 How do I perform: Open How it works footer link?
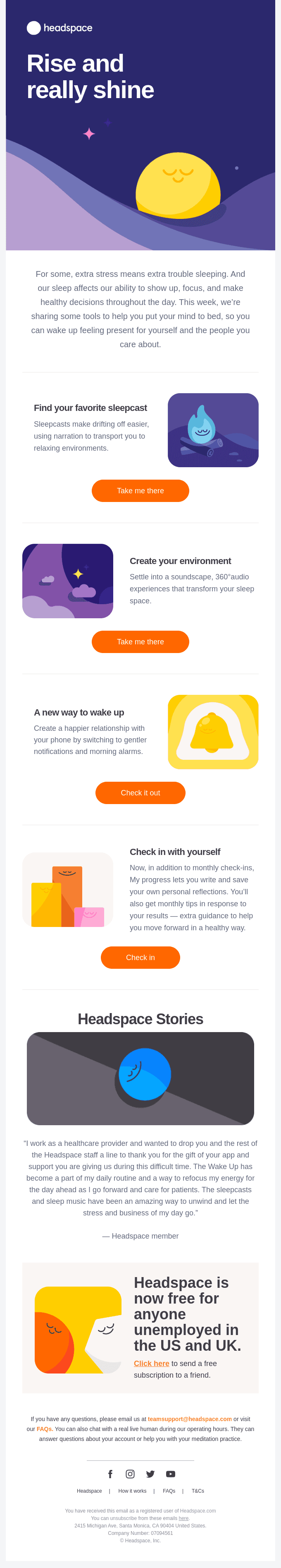click(x=132, y=1491)
